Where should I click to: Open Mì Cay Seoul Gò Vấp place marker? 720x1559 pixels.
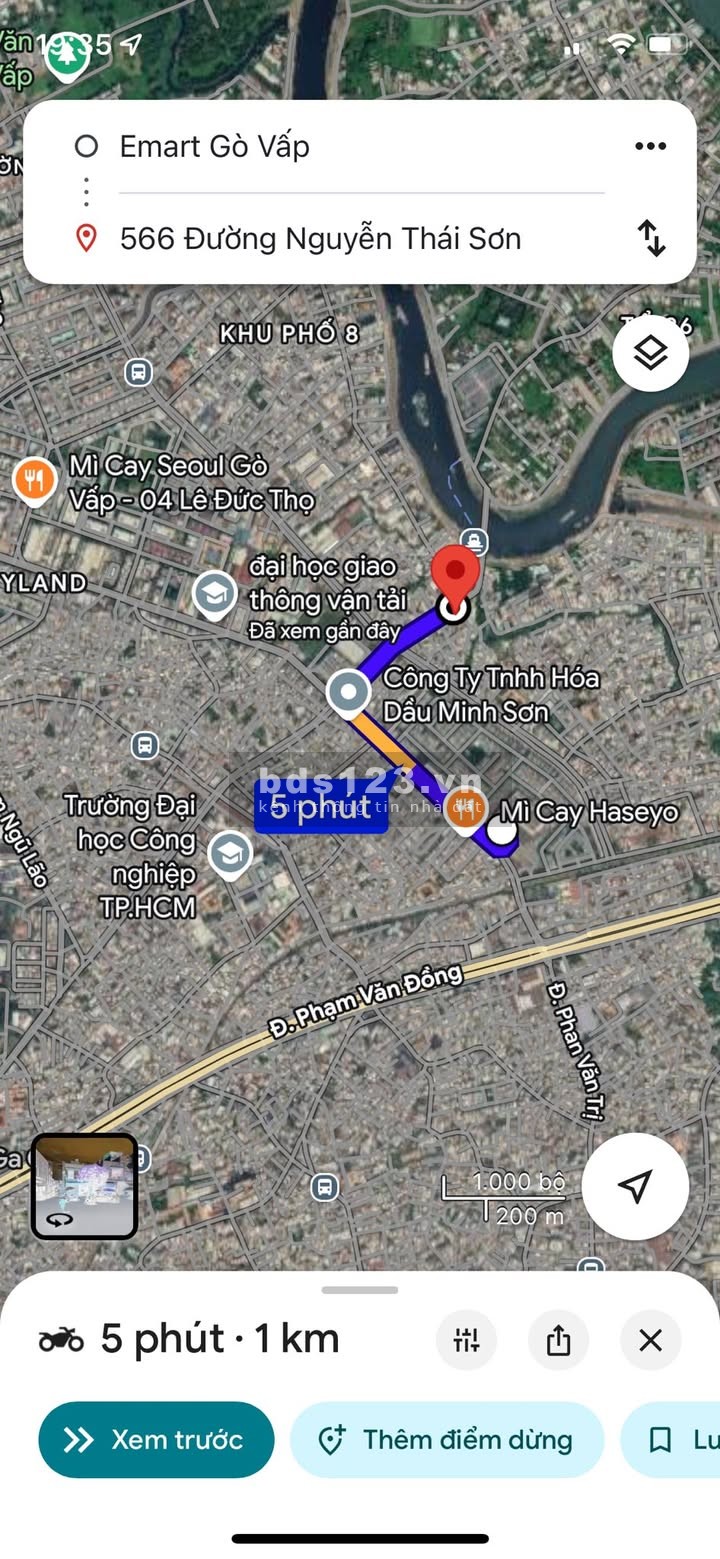(35, 480)
